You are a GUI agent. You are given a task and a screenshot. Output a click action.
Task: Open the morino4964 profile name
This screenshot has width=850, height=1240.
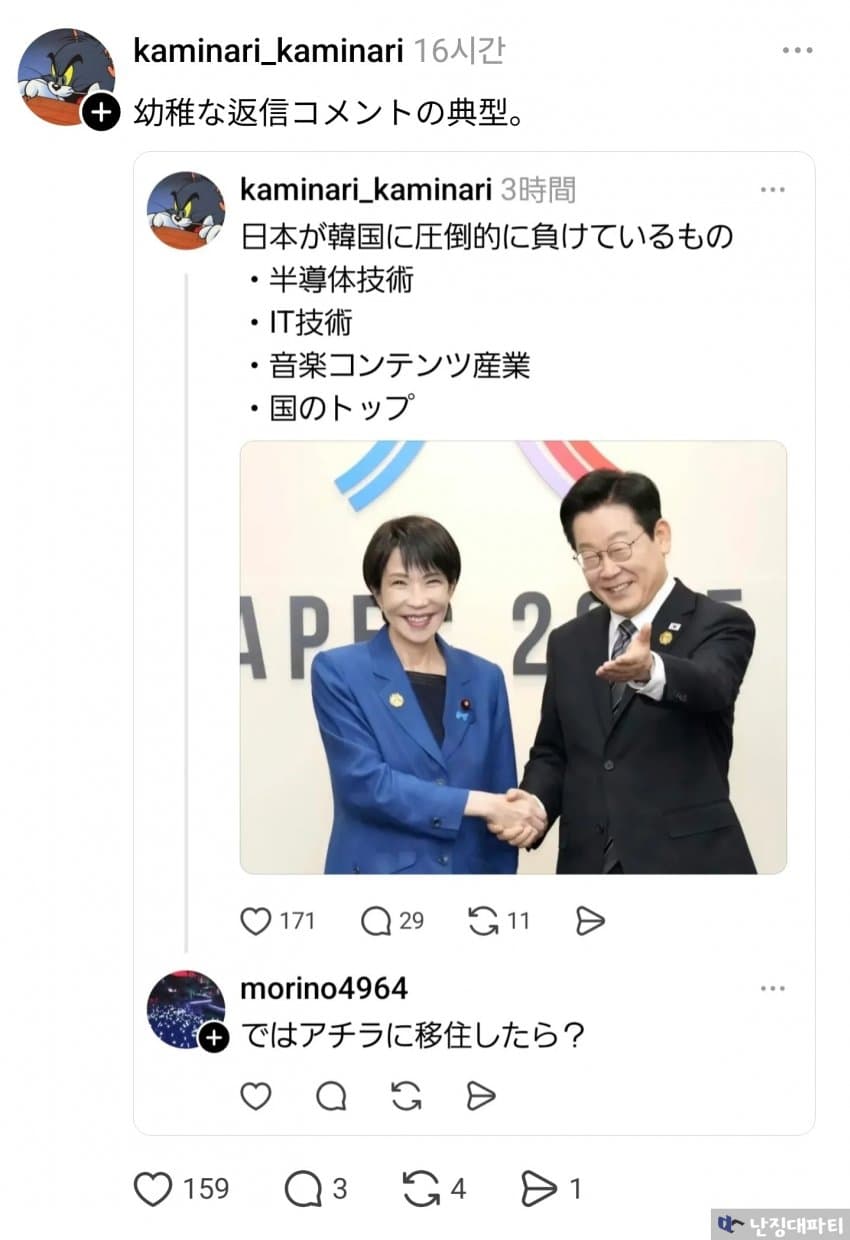pyautogui.click(x=323, y=989)
